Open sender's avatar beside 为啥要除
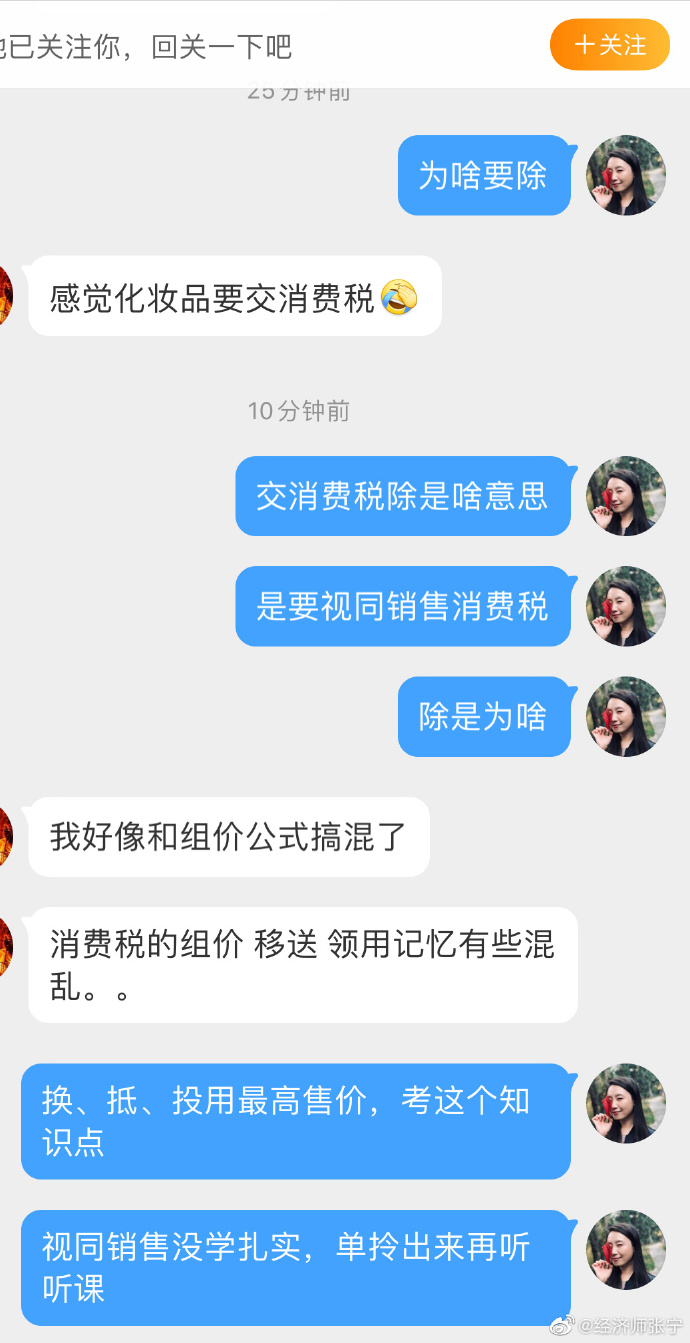Image resolution: width=690 pixels, height=1343 pixels. 626,175
